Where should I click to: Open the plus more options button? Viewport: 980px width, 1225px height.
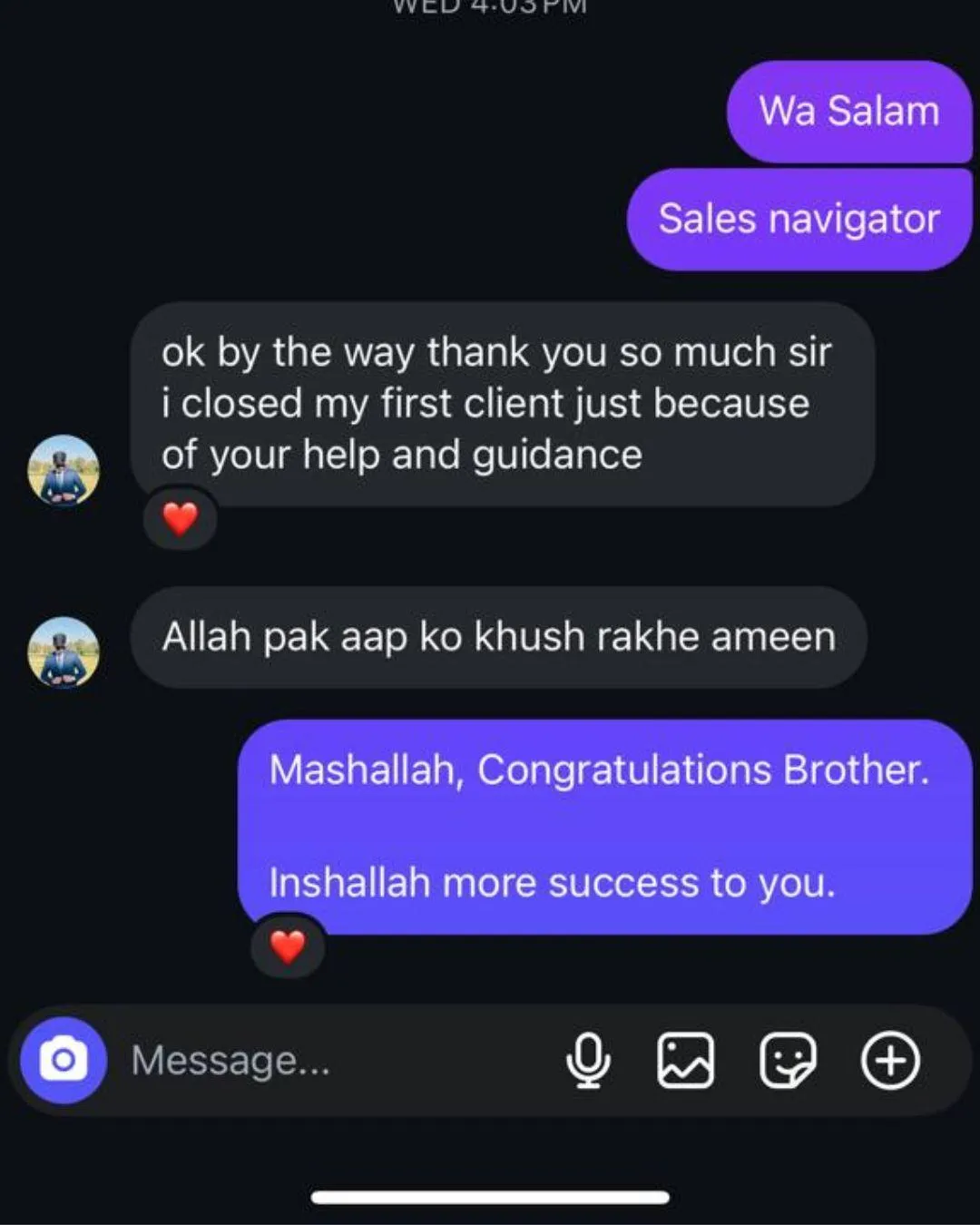(x=890, y=1060)
